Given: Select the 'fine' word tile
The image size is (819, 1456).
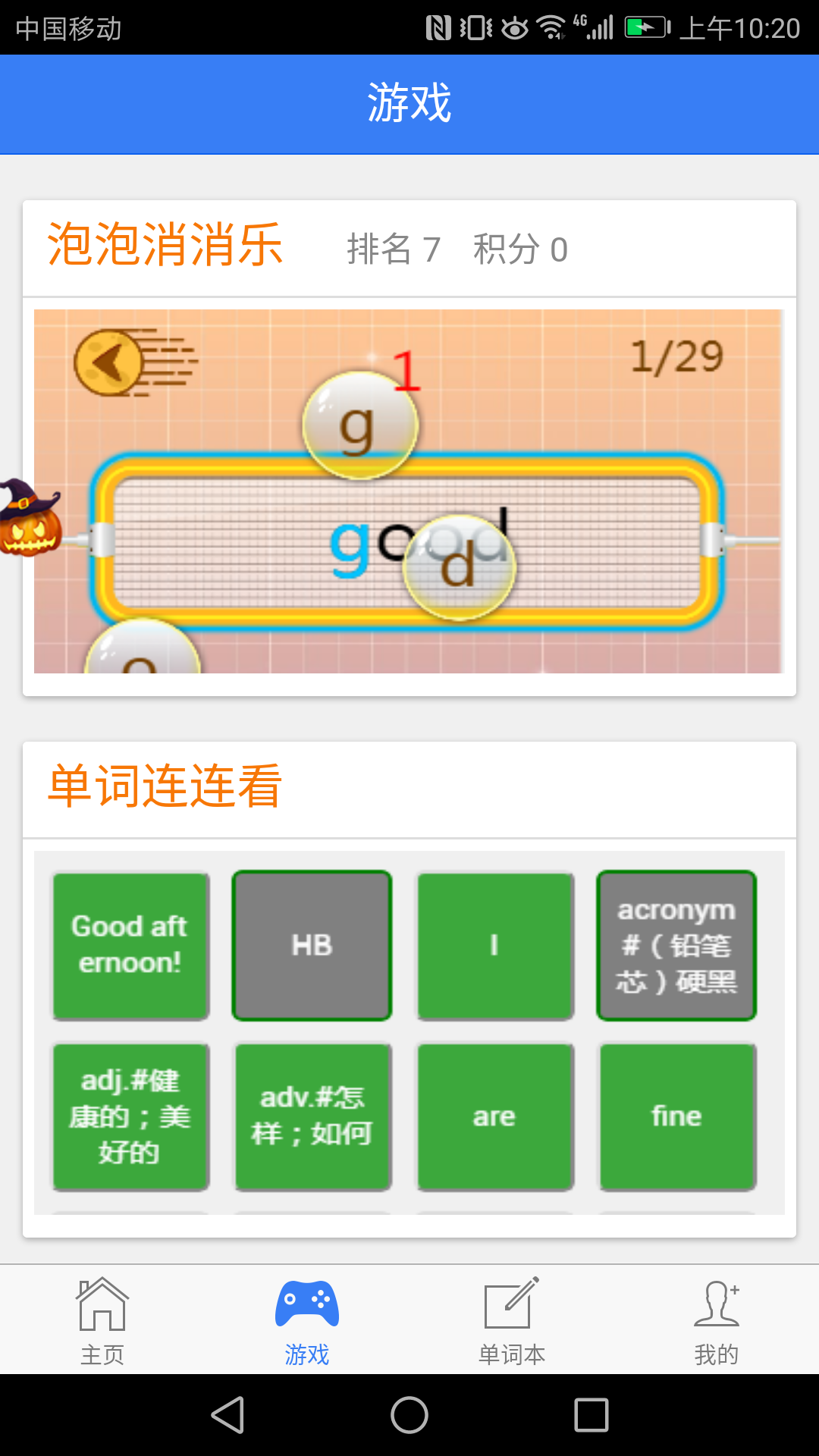Looking at the screenshot, I should point(676,1116).
